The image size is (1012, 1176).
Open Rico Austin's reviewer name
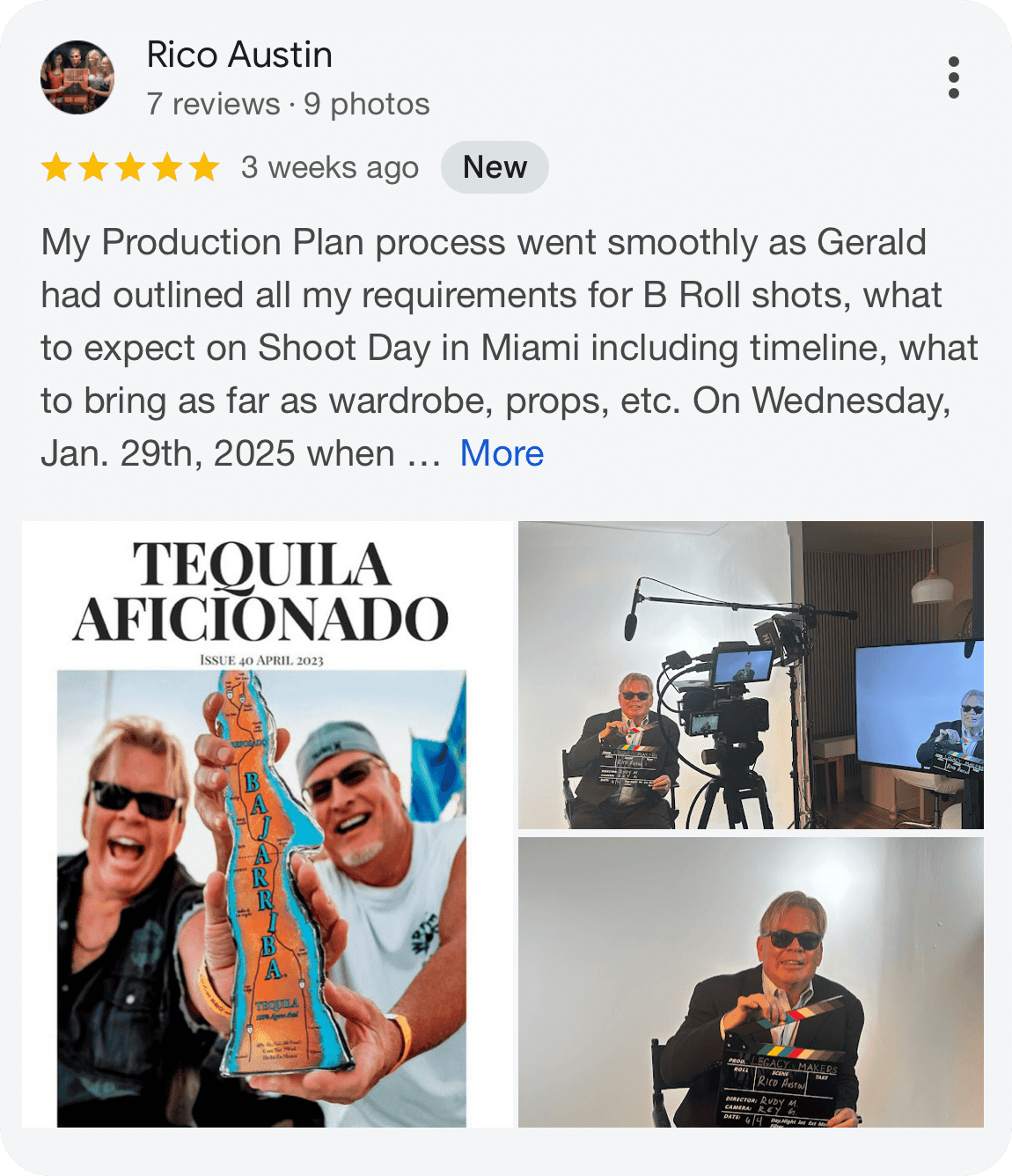239,55
